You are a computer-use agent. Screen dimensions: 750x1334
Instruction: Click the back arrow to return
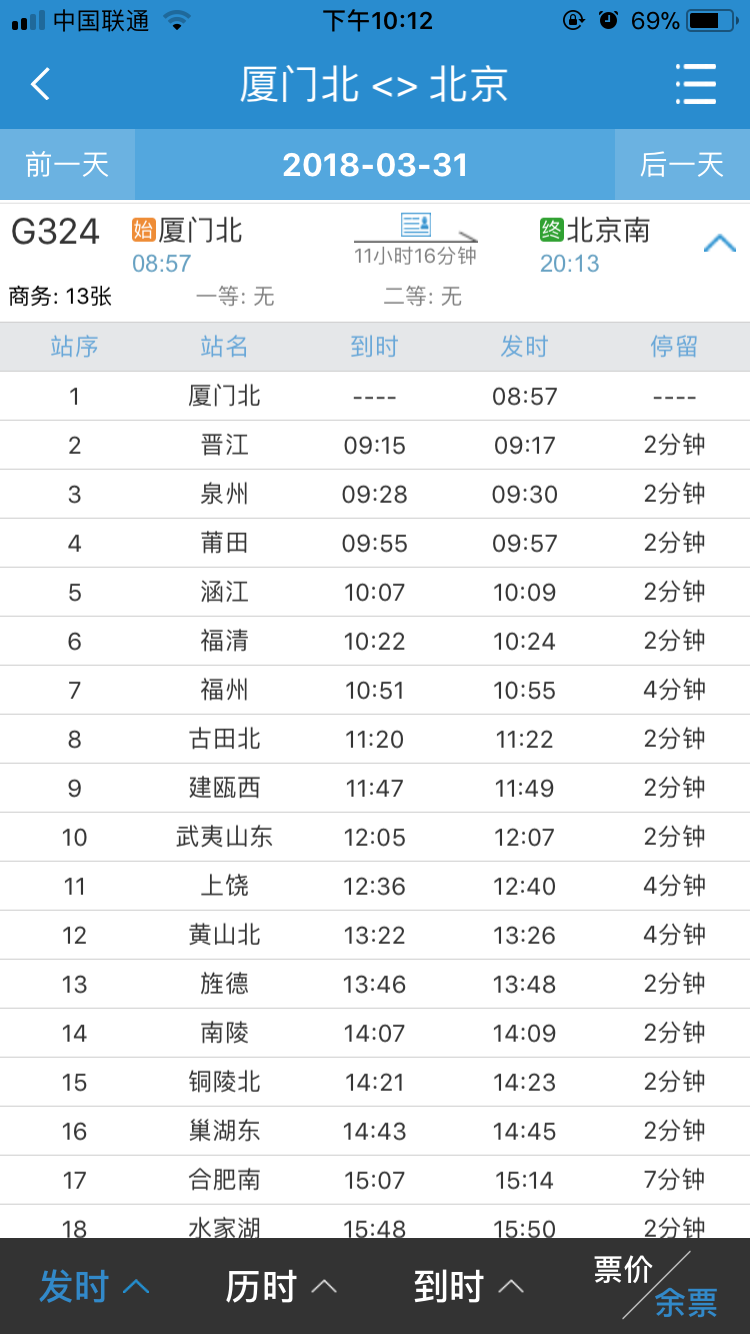[x=40, y=86]
